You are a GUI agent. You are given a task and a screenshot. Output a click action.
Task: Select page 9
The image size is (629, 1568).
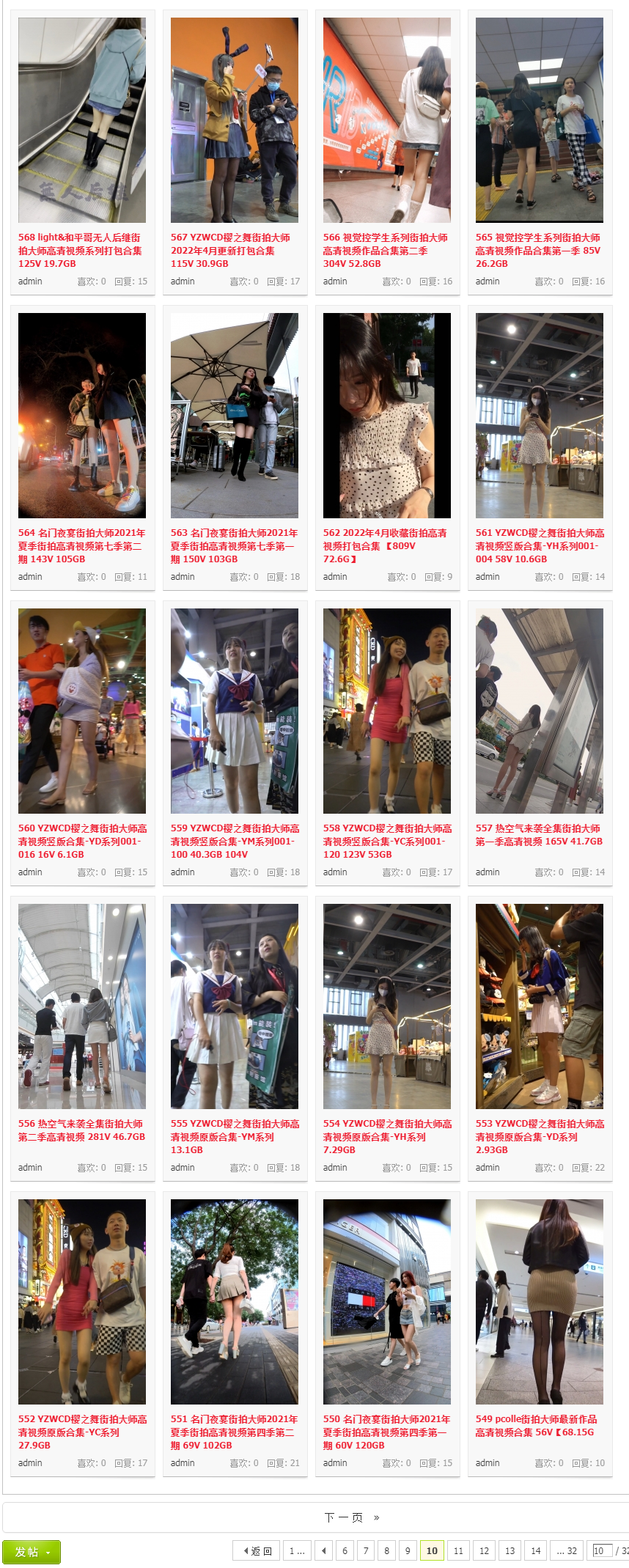(x=408, y=1551)
